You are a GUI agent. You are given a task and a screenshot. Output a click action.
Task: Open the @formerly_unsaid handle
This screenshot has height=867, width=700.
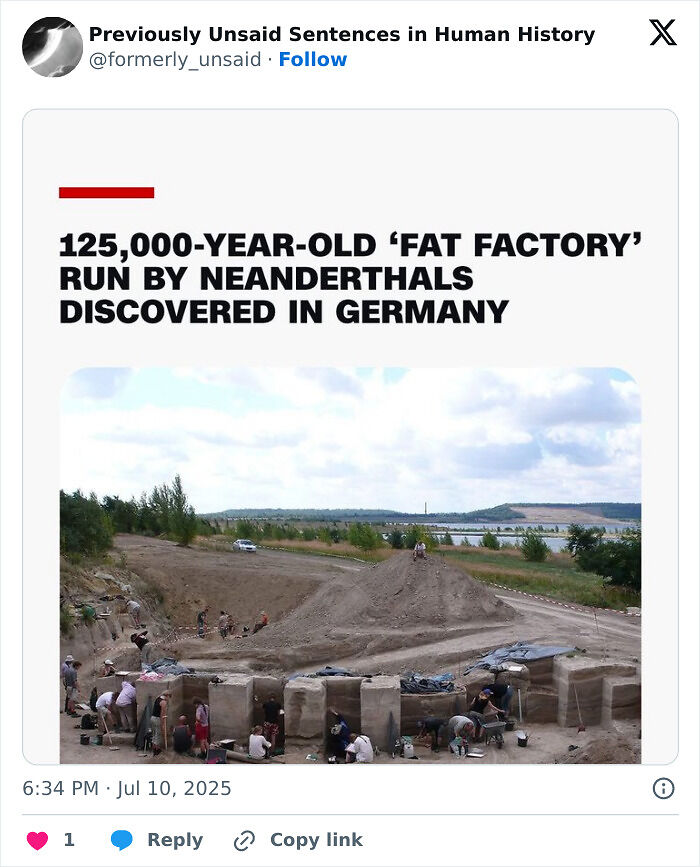click(x=175, y=60)
